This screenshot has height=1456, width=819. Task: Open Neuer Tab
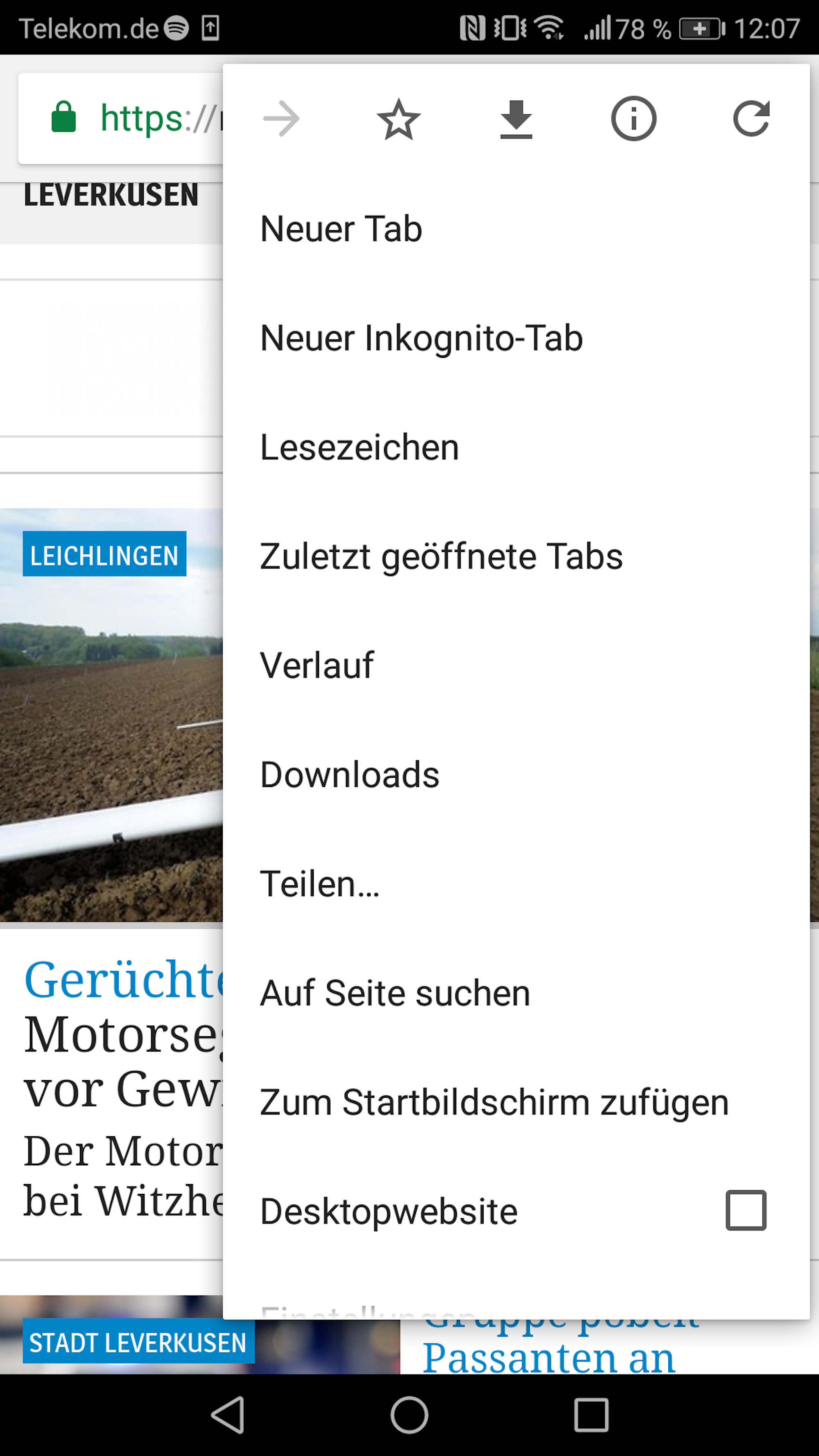[342, 229]
